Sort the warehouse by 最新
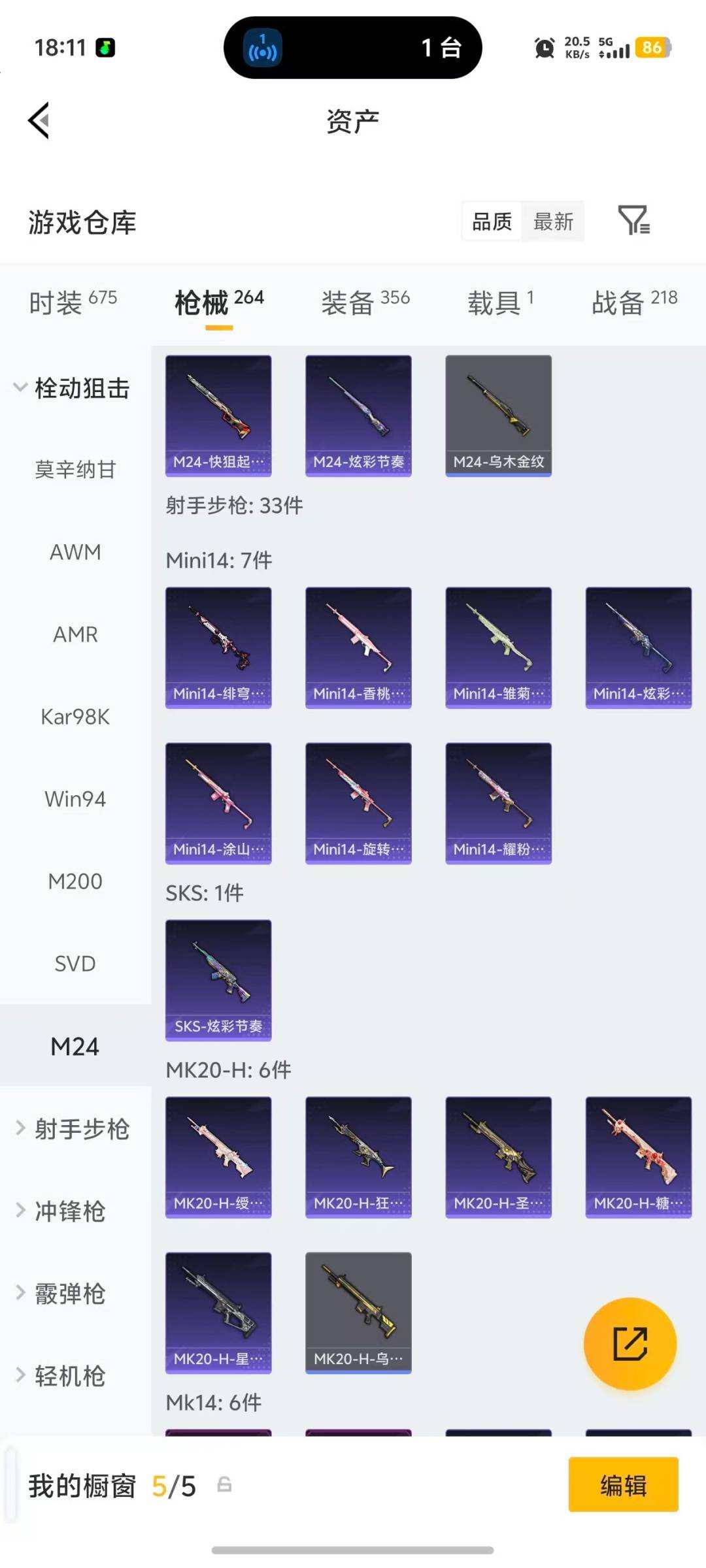706x1568 pixels. point(553,222)
